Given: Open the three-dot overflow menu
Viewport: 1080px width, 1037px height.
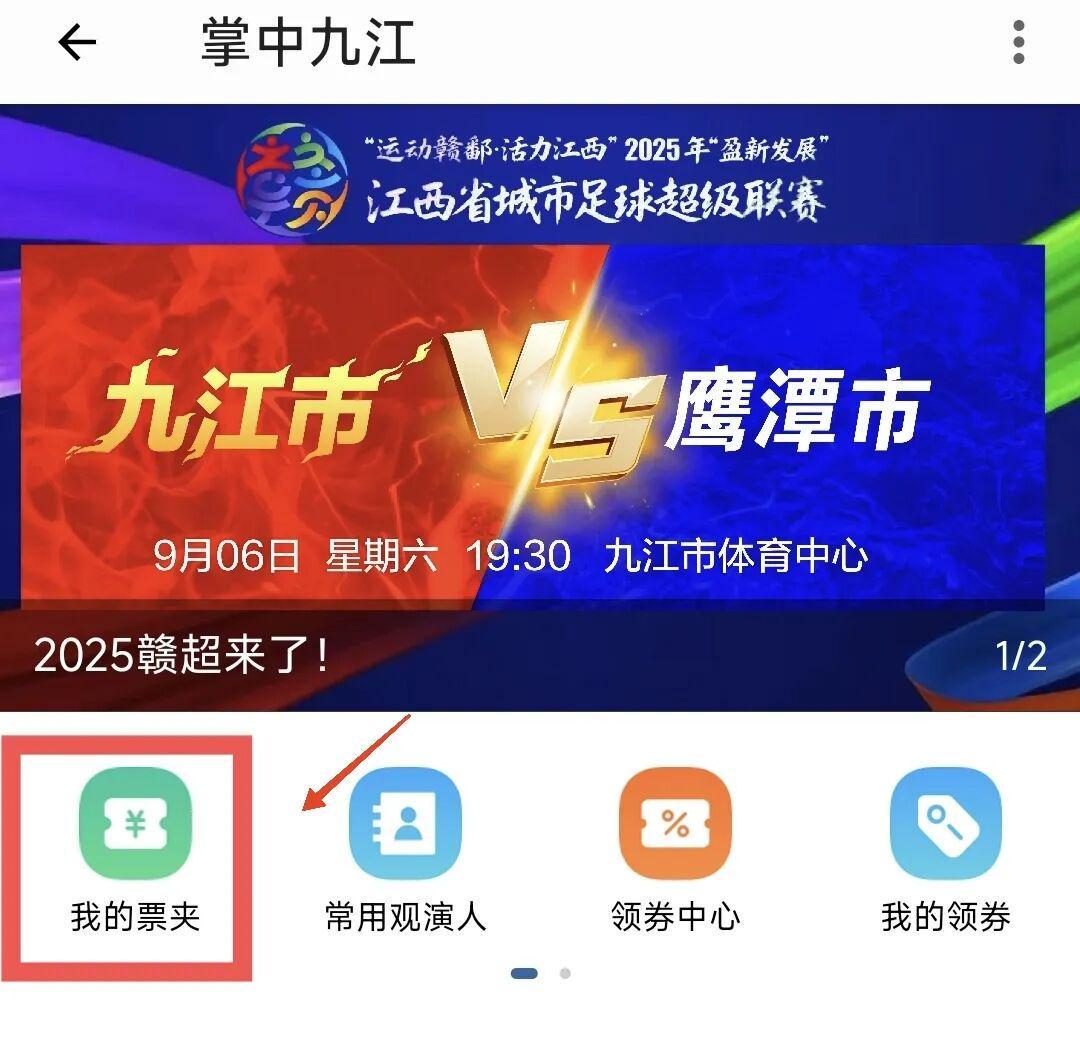Looking at the screenshot, I should (1018, 43).
